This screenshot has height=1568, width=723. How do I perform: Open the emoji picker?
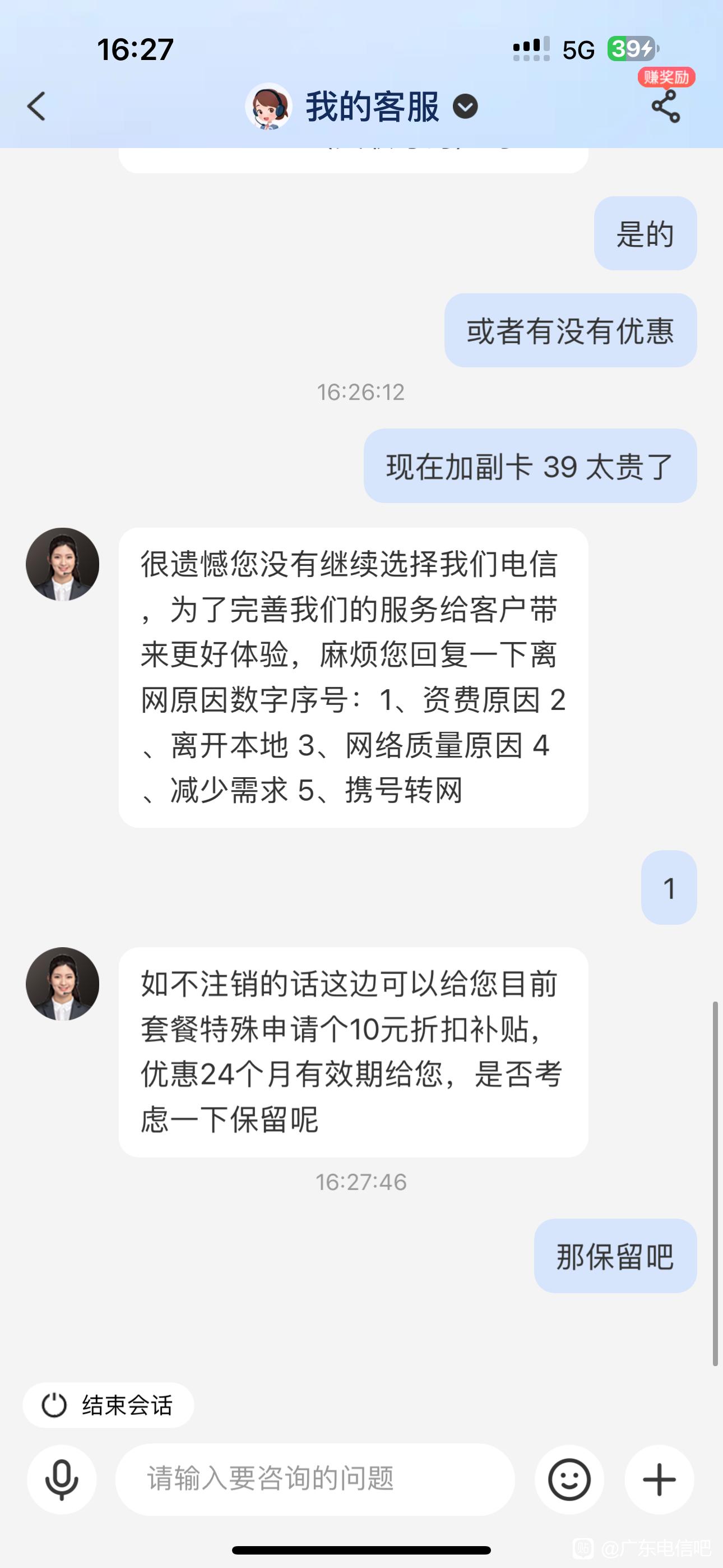[x=569, y=1479]
